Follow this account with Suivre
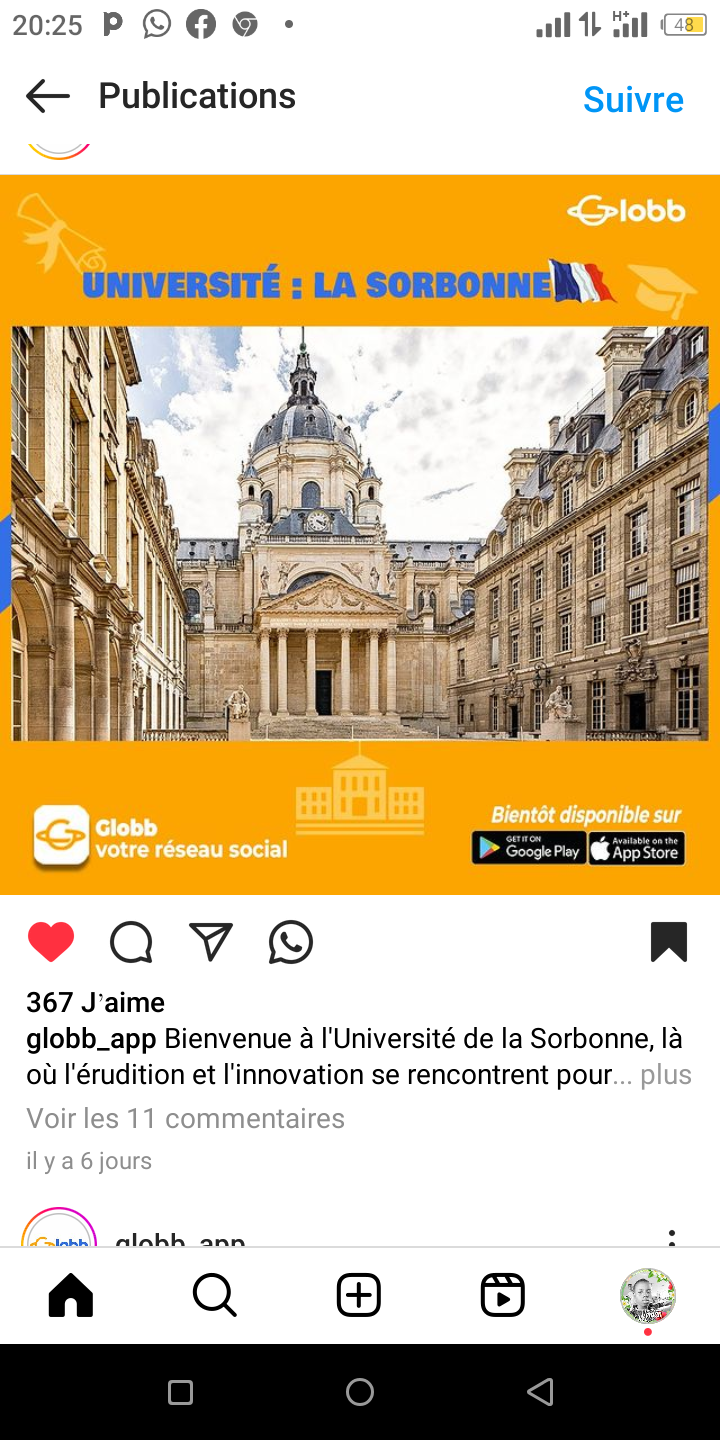The height and width of the screenshot is (1440, 720). tap(633, 99)
